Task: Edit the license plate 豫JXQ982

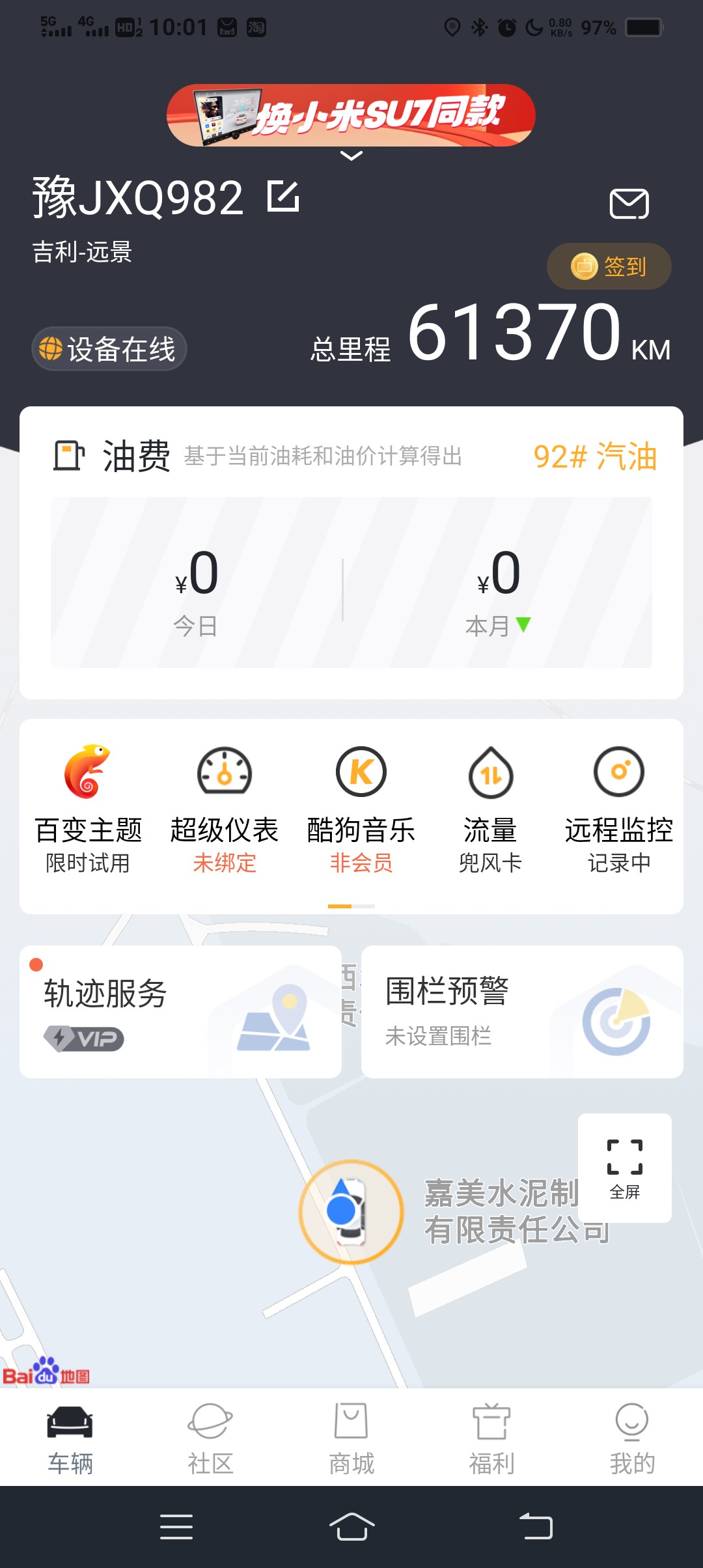Action: [x=283, y=197]
